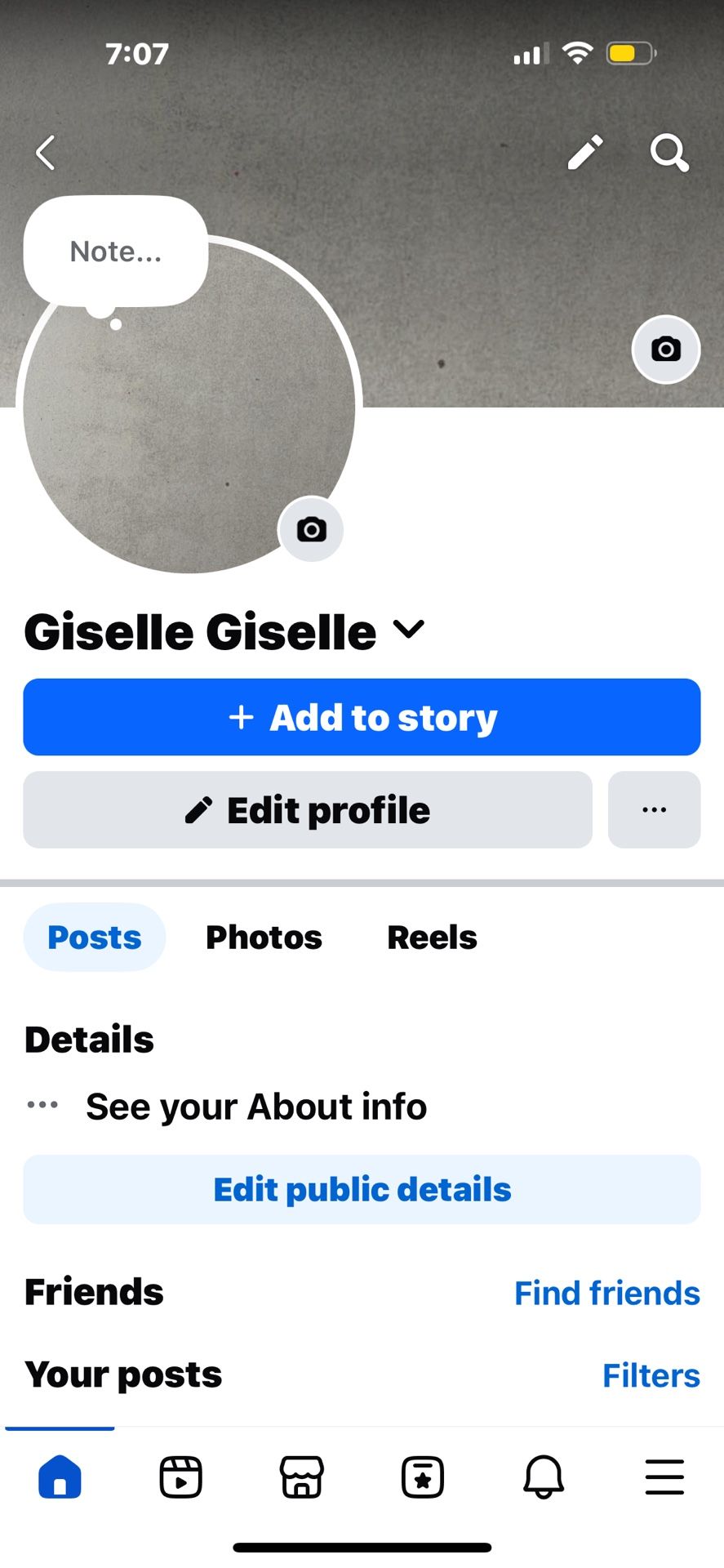
Task: Switch to the Reels tab
Action: click(x=432, y=938)
